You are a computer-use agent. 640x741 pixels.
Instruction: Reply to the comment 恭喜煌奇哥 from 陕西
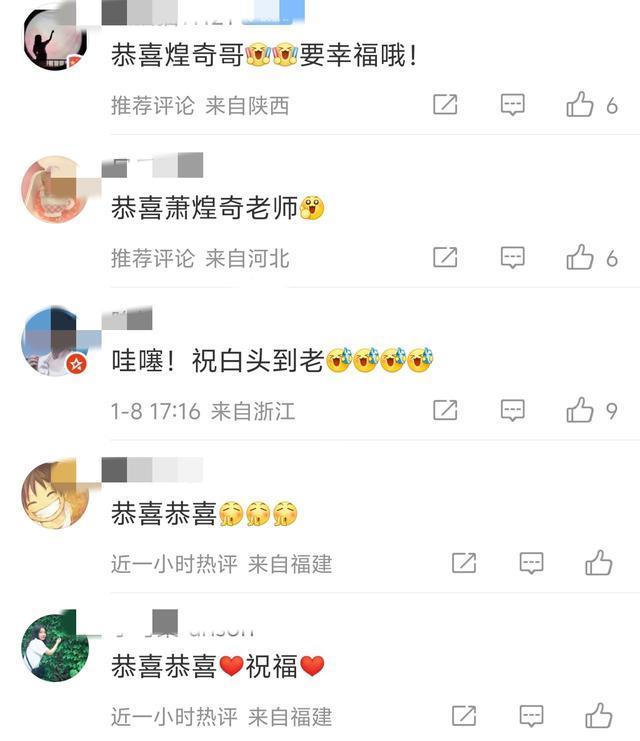tap(512, 105)
